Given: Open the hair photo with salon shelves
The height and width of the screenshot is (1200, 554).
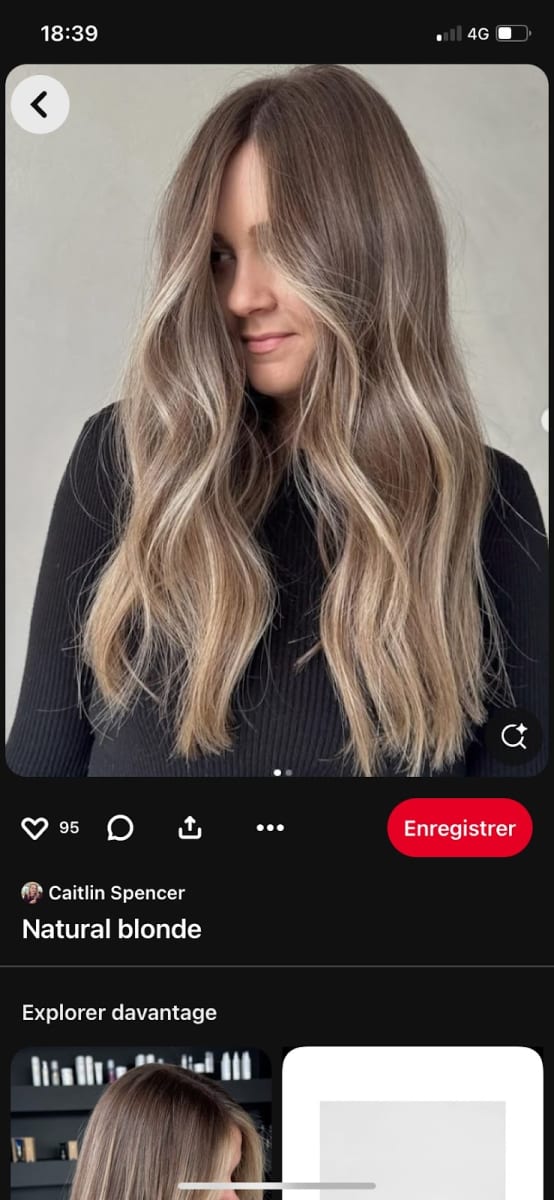Looking at the screenshot, I should click(x=141, y=1123).
